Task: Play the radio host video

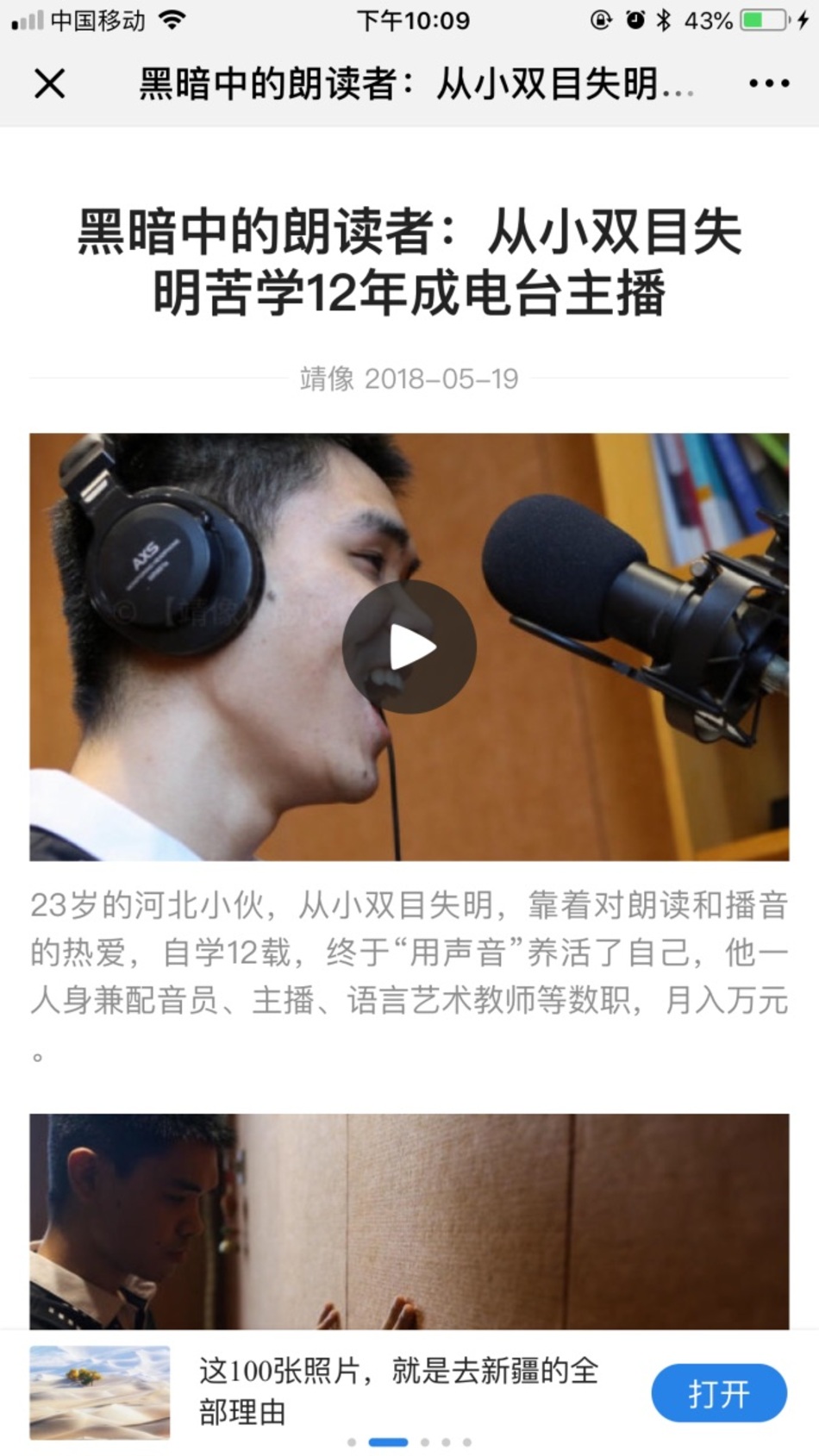Action: (409, 647)
